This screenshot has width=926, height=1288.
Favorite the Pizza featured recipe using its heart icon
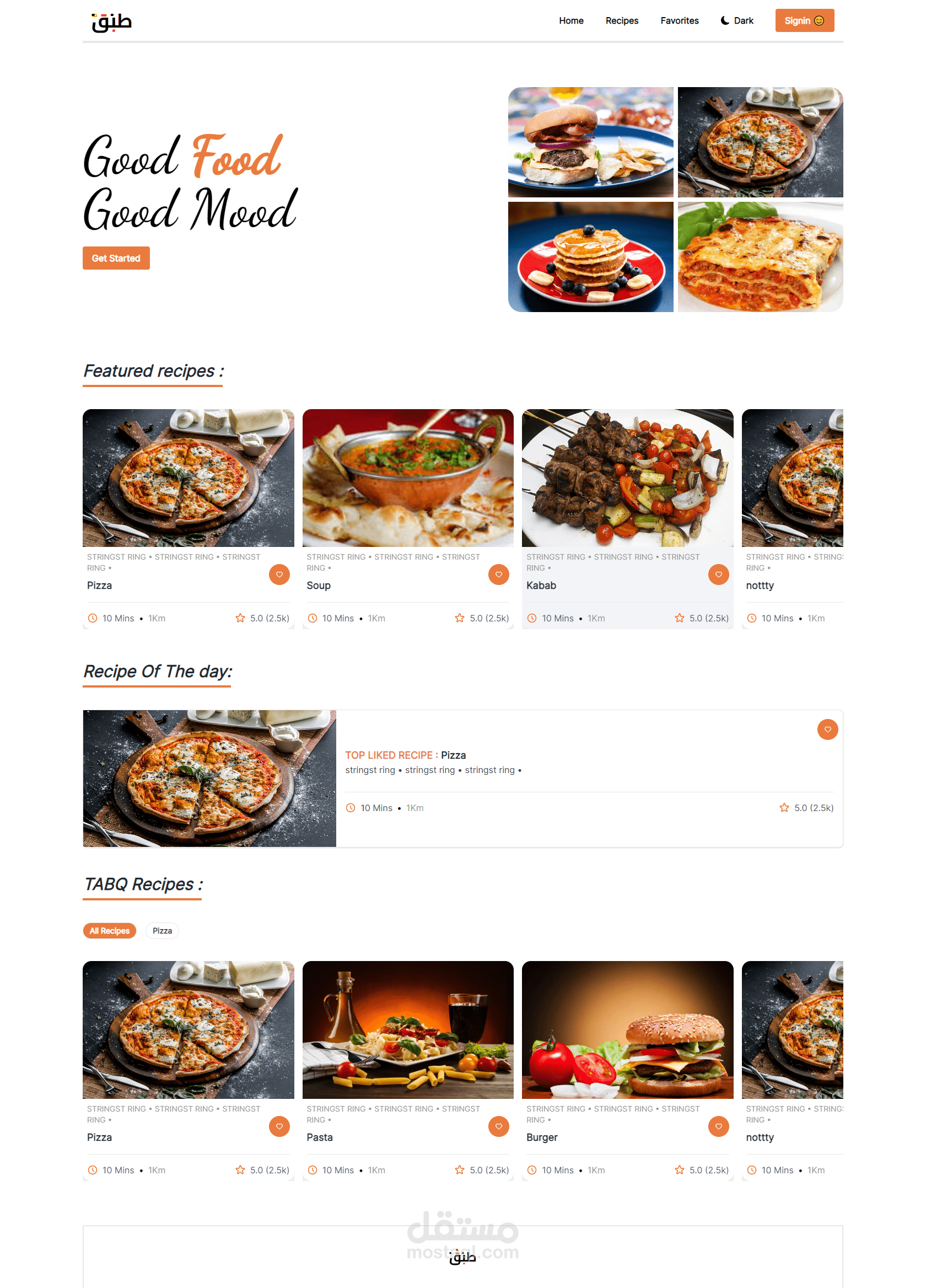[279, 574]
